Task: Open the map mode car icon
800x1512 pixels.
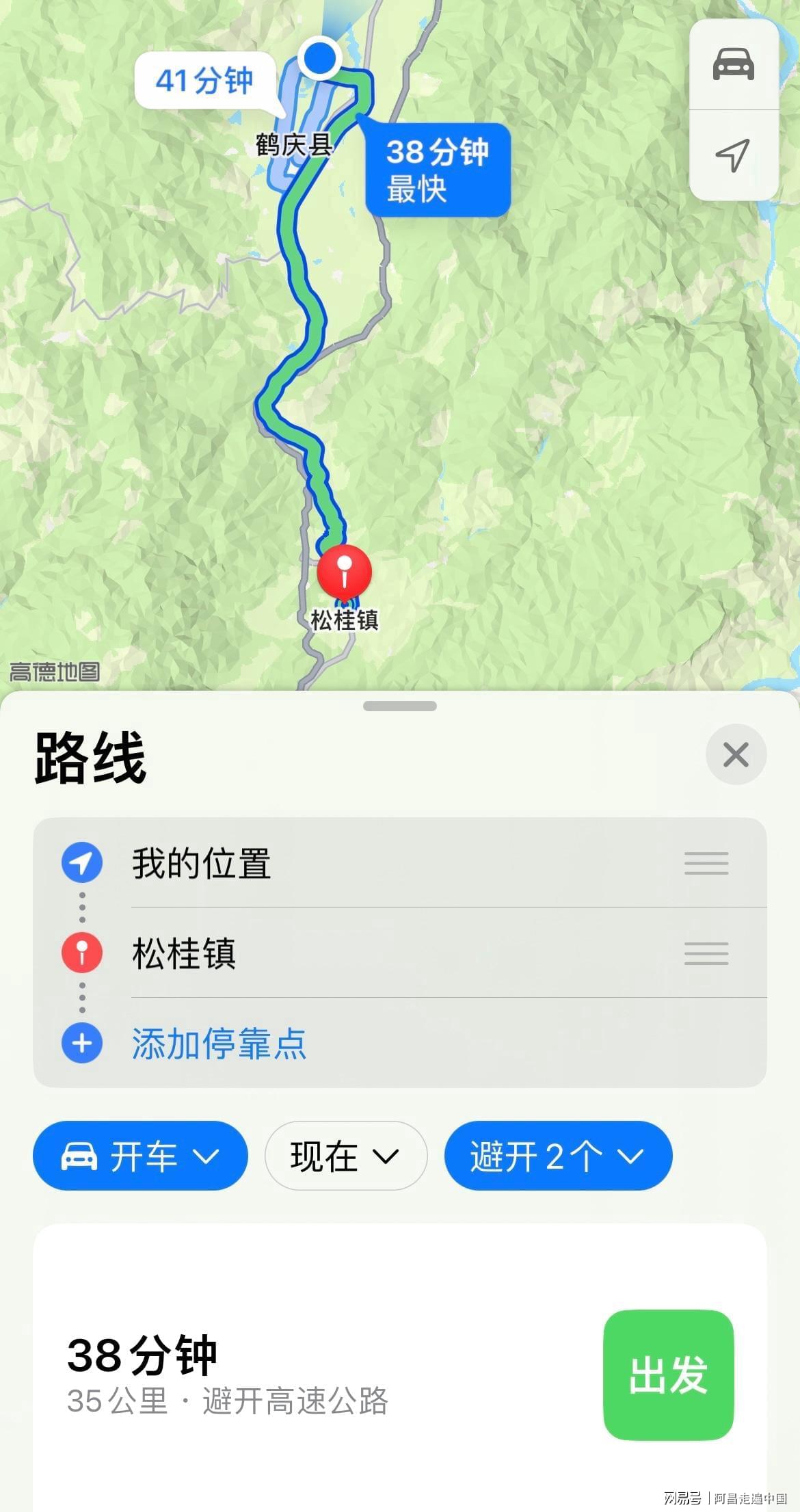Action: (x=734, y=65)
